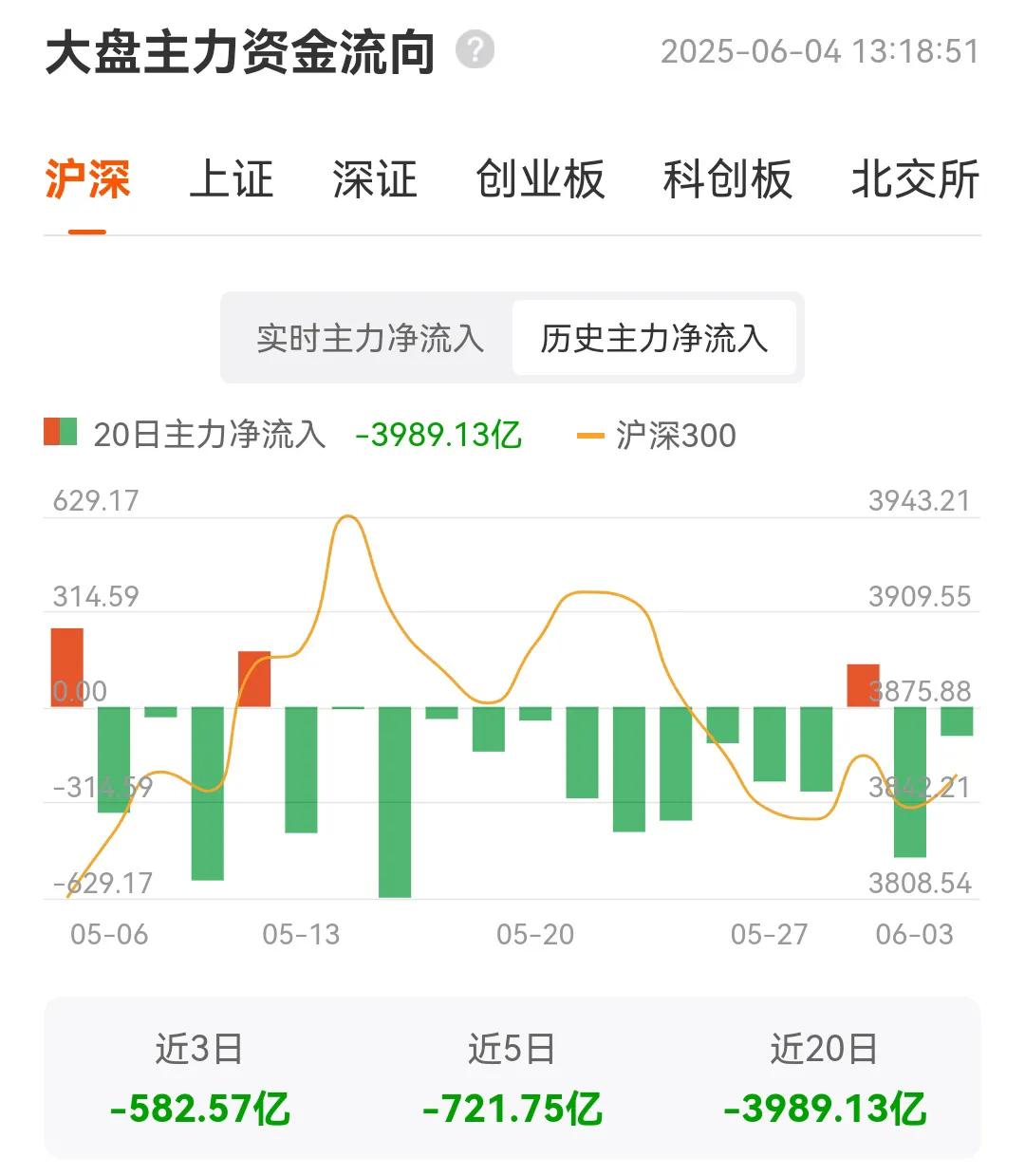Screen dimensions: 1025x1176
Task: Select the 沪深 tab
Action: (x=87, y=179)
